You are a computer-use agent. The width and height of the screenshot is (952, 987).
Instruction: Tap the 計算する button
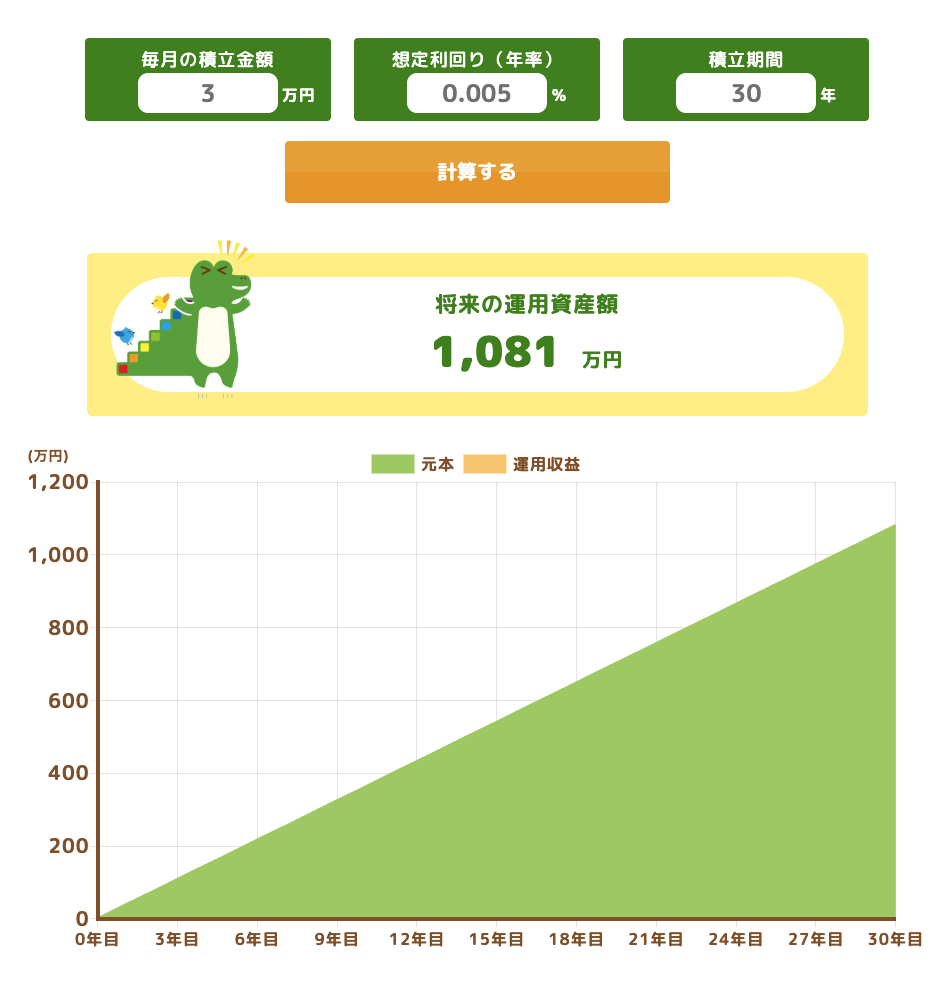(477, 172)
